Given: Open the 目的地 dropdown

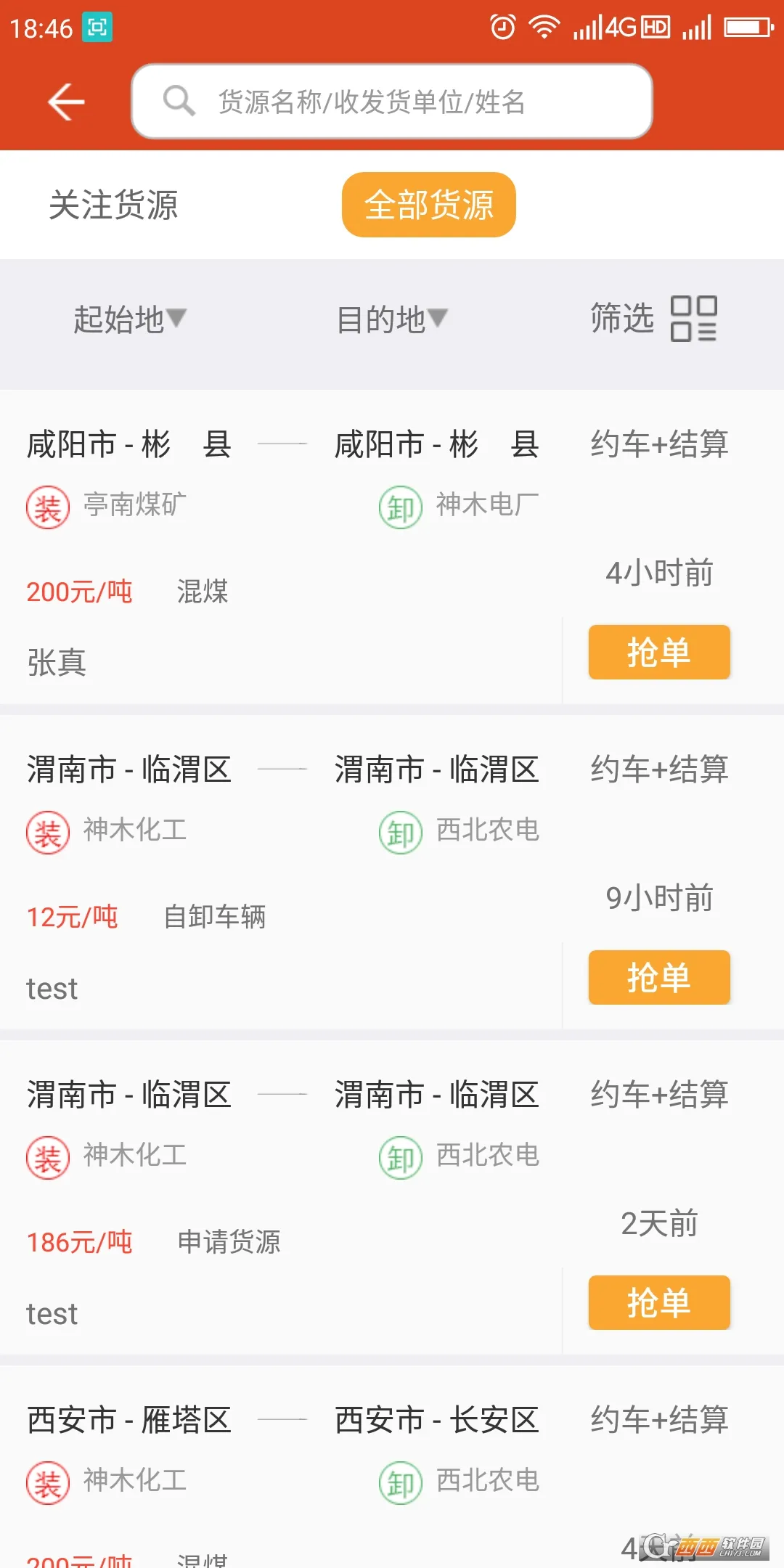Looking at the screenshot, I should pyautogui.click(x=392, y=319).
